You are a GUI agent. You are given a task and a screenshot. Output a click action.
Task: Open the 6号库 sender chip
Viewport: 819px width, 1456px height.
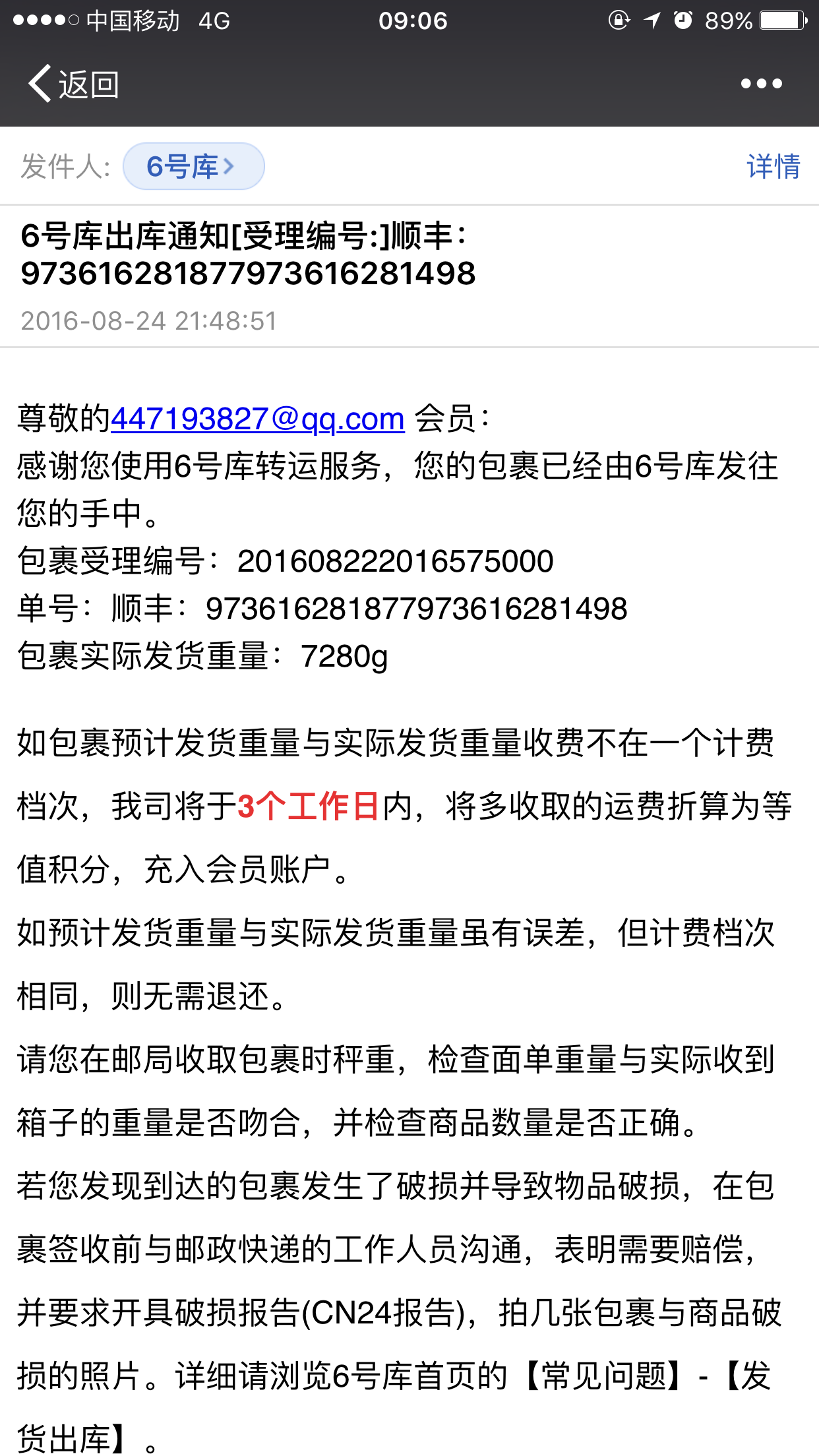pyautogui.click(x=193, y=166)
